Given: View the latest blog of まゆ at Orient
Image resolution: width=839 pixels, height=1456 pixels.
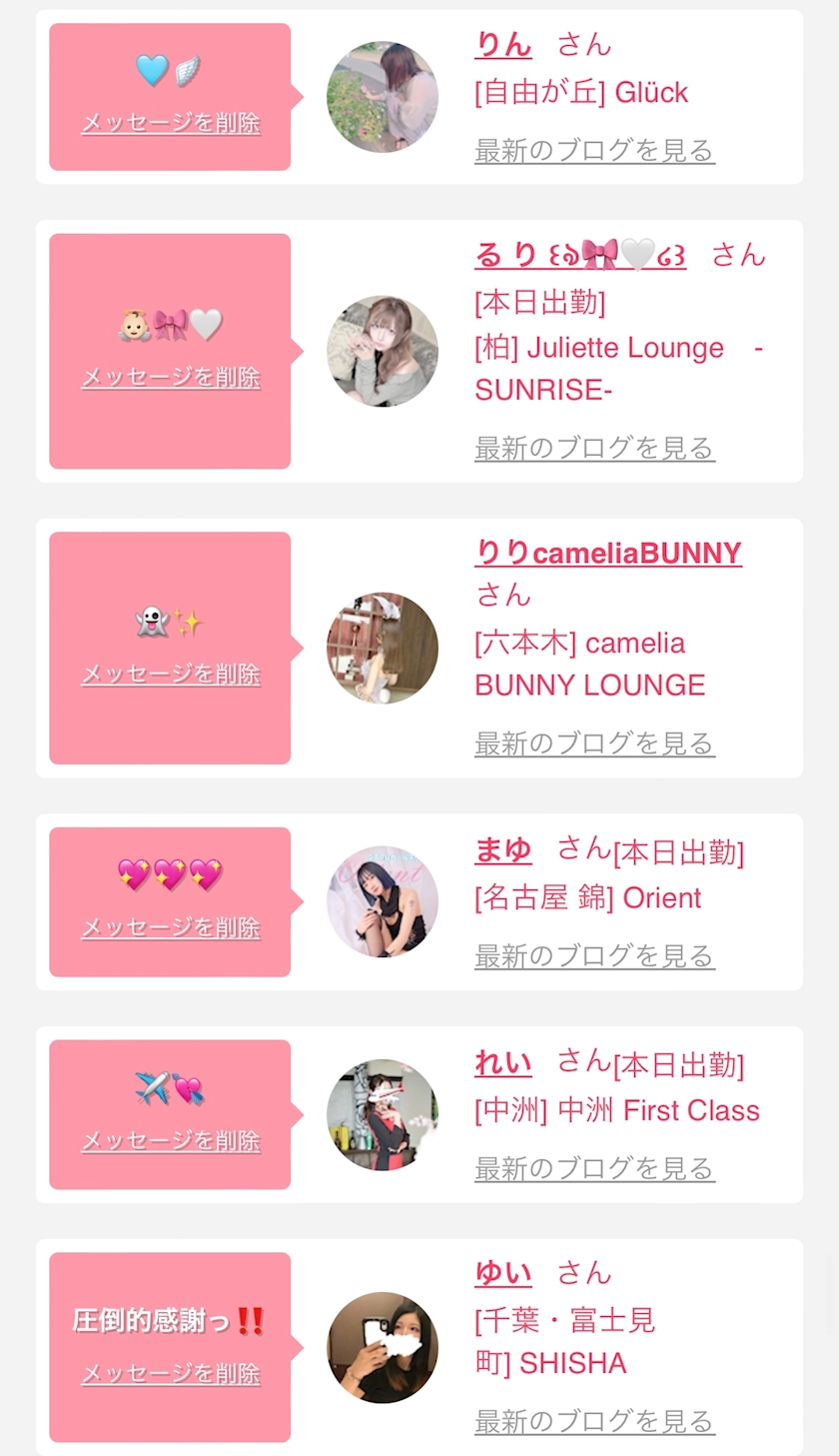Looking at the screenshot, I should (594, 956).
